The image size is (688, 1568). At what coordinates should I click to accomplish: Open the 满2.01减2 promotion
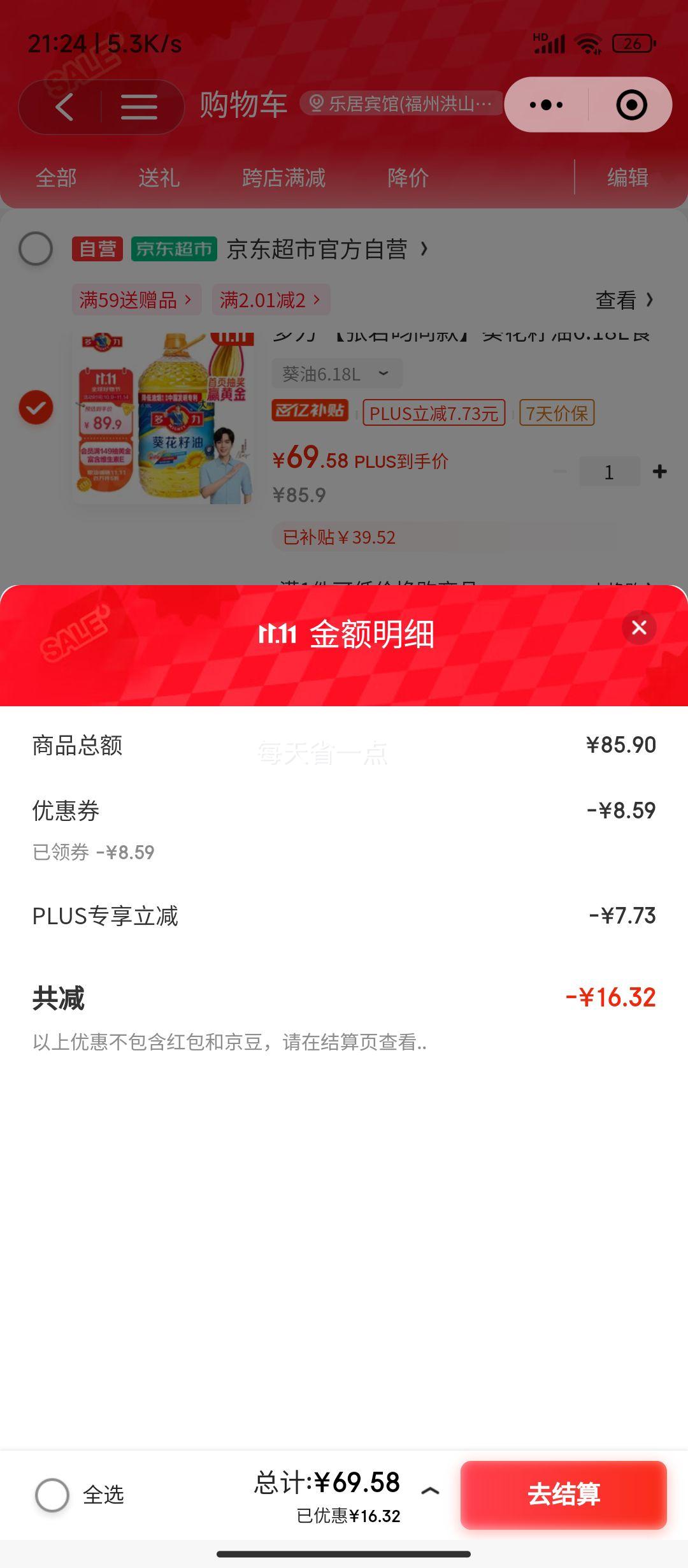point(270,300)
